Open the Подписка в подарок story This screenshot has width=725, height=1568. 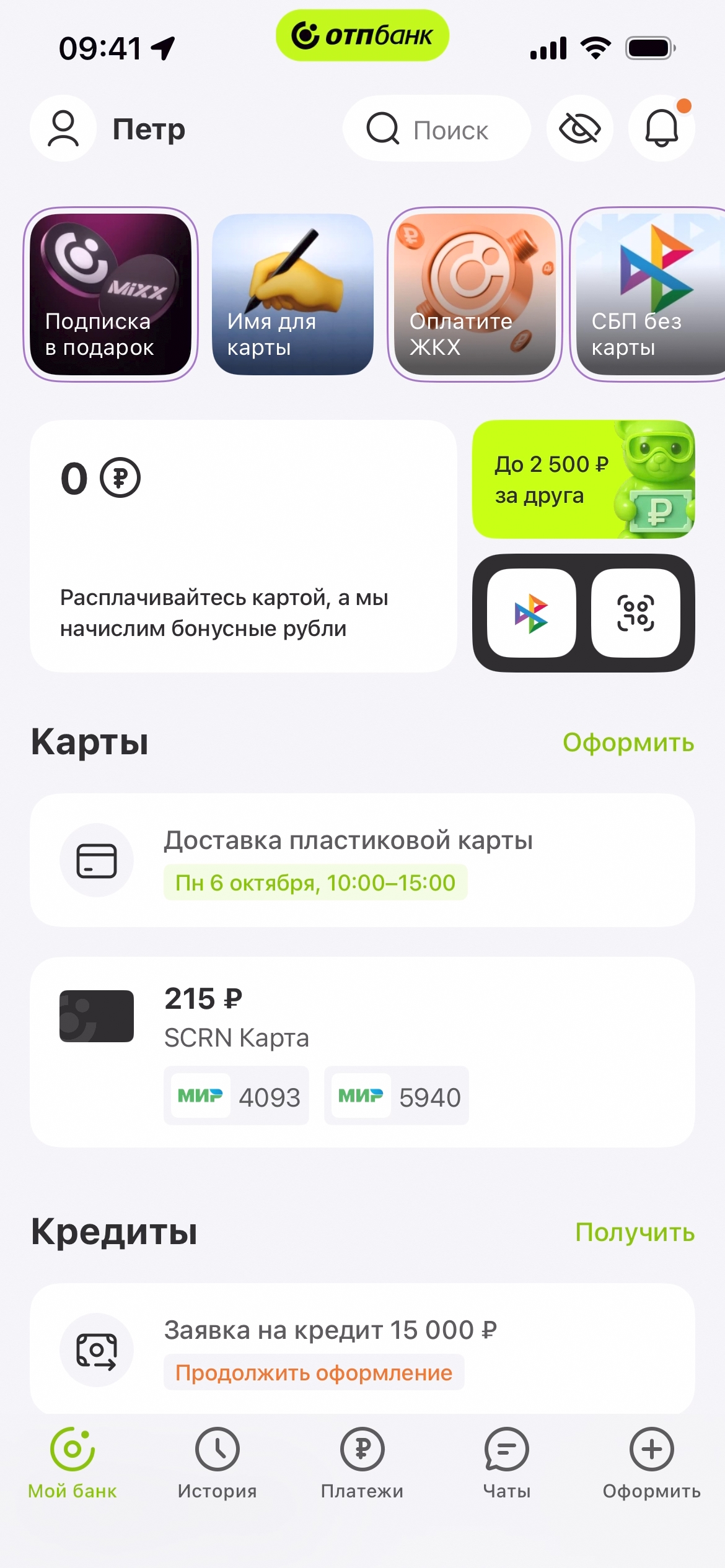pos(111,295)
